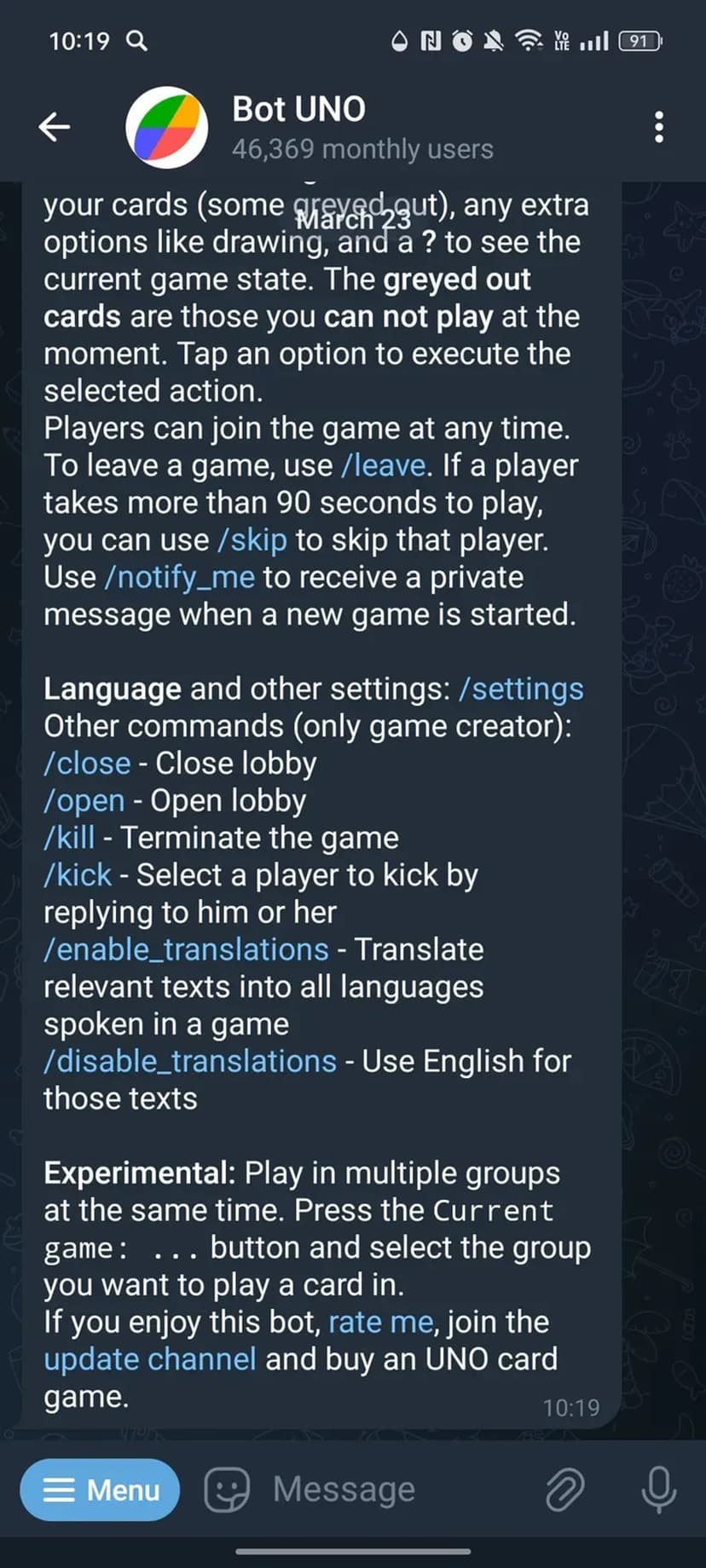Open the Bot UNO profile header
706x1568 pixels.
(x=341, y=127)
